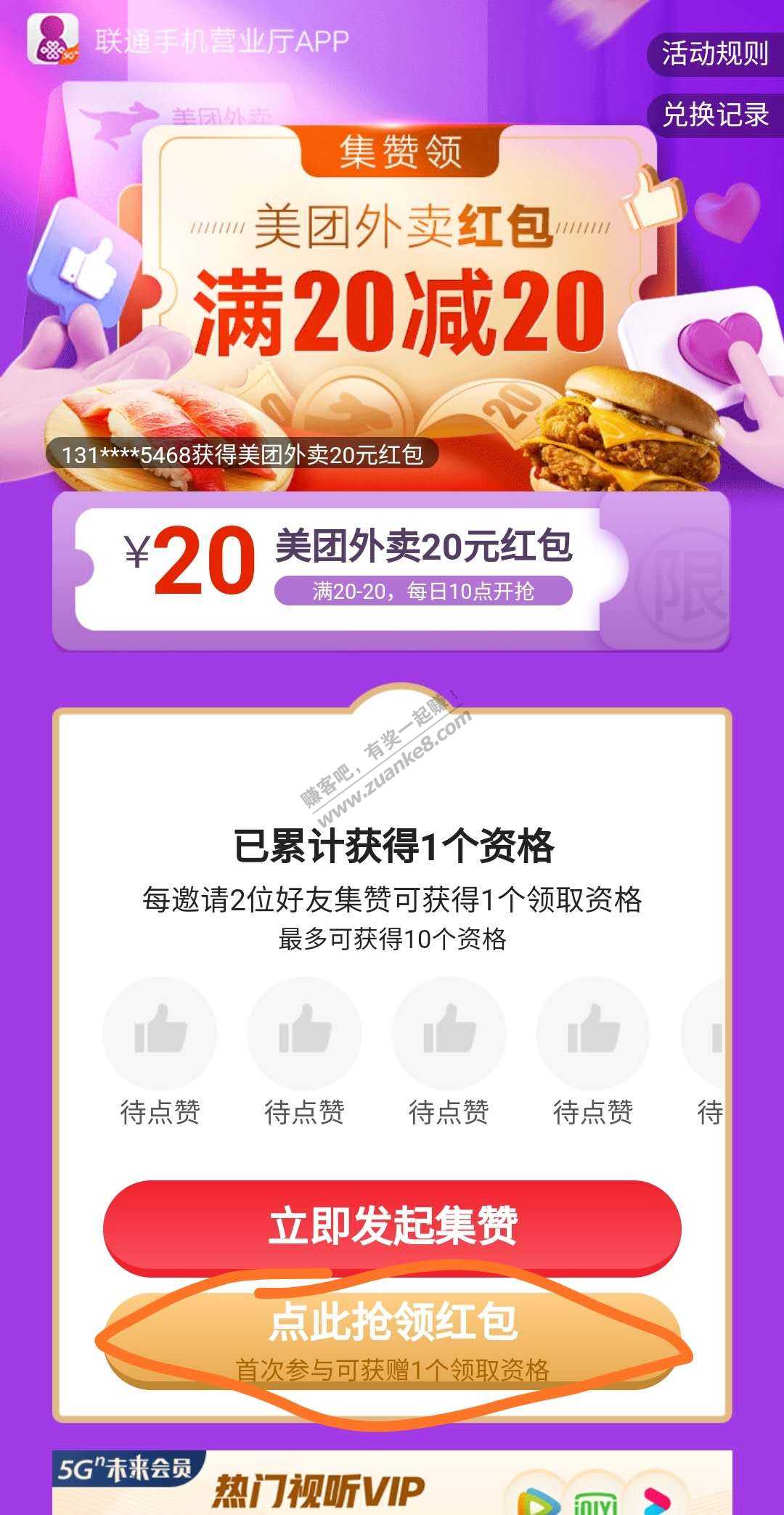
Task: View 兑换记录 redemption records
Action: tap(715, 115)
